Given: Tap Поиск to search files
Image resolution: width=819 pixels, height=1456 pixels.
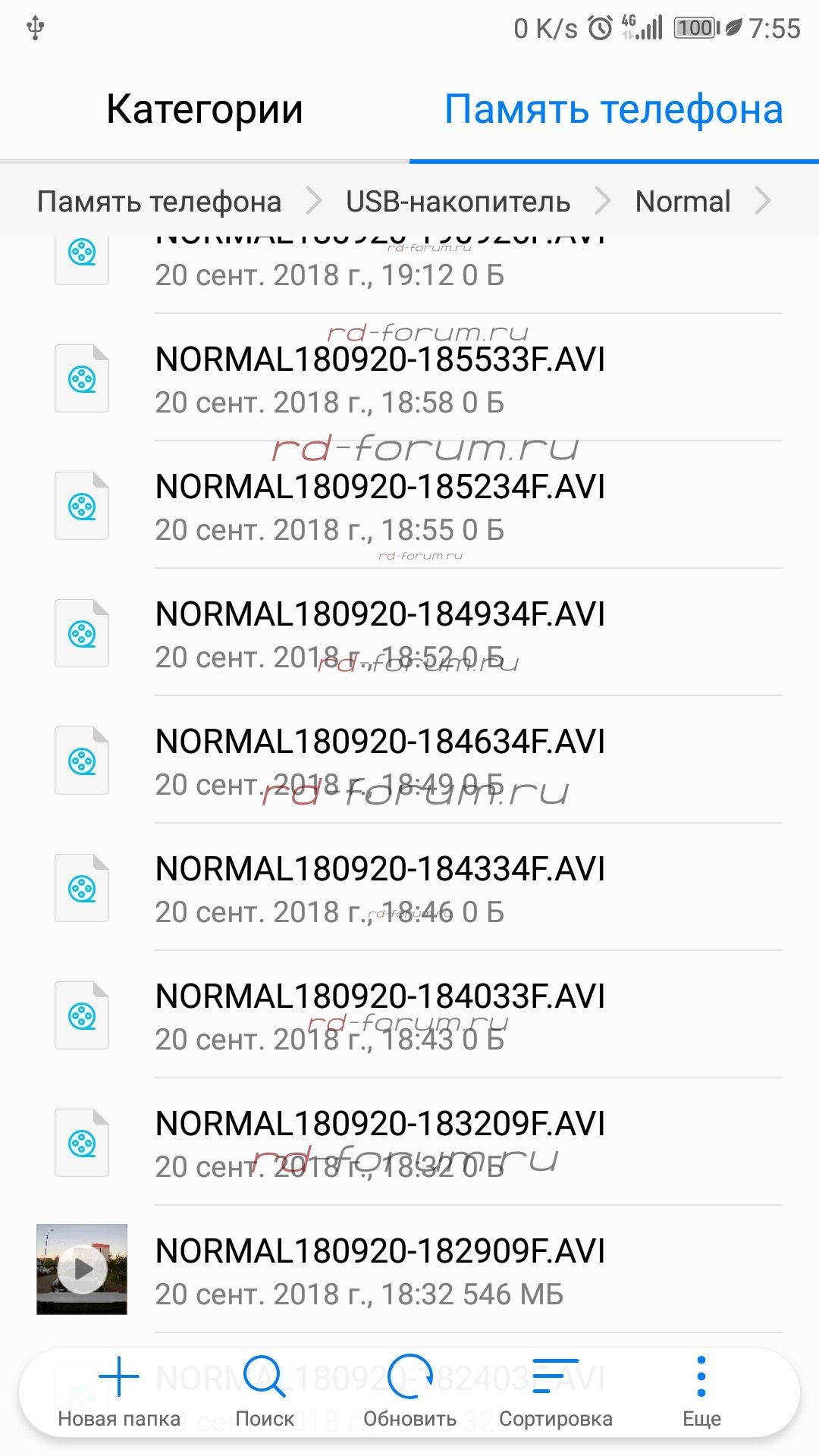Looking at the screenshot, I should [265, 1392].
